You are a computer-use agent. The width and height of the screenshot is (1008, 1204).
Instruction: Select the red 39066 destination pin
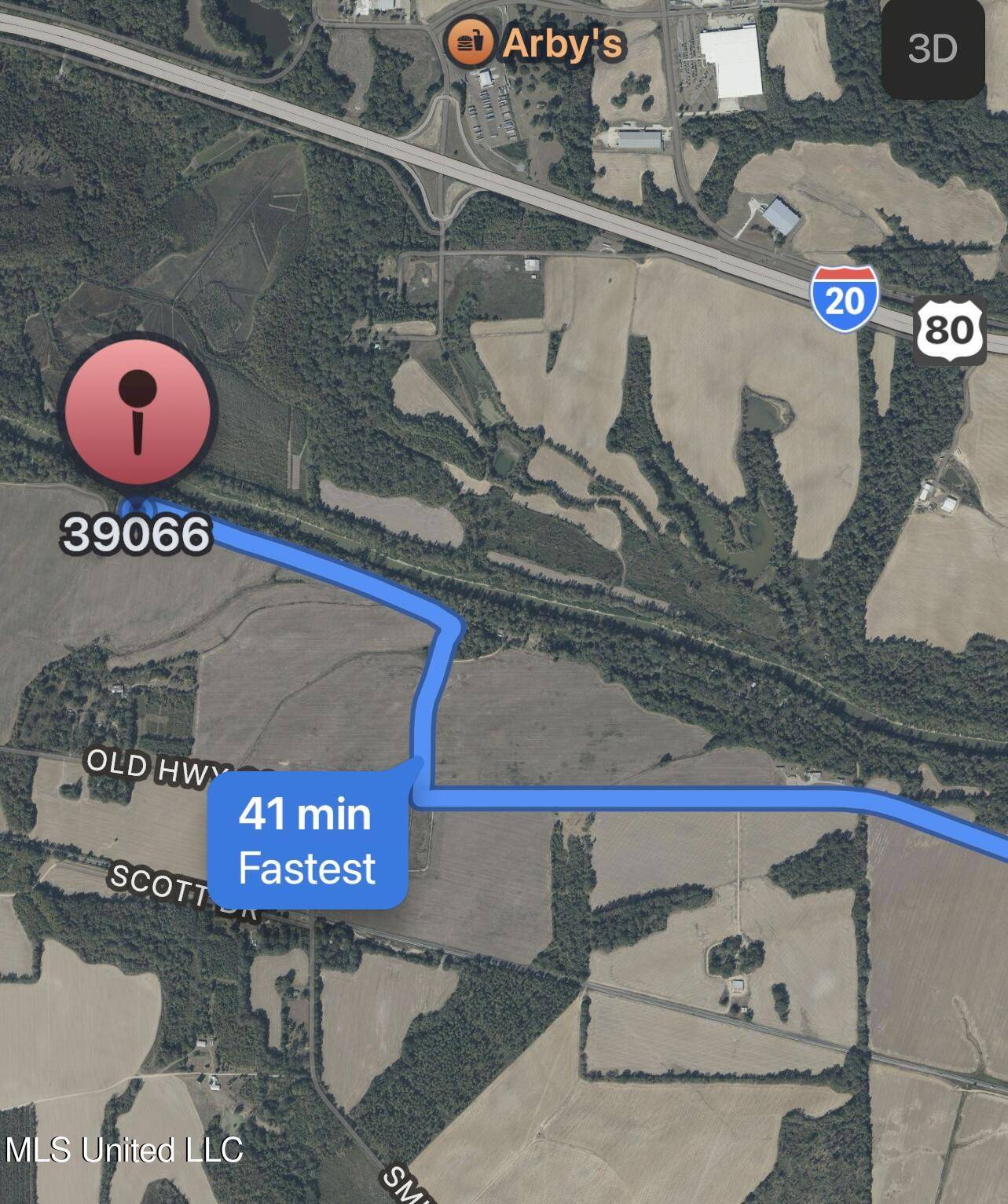(138, 413)
